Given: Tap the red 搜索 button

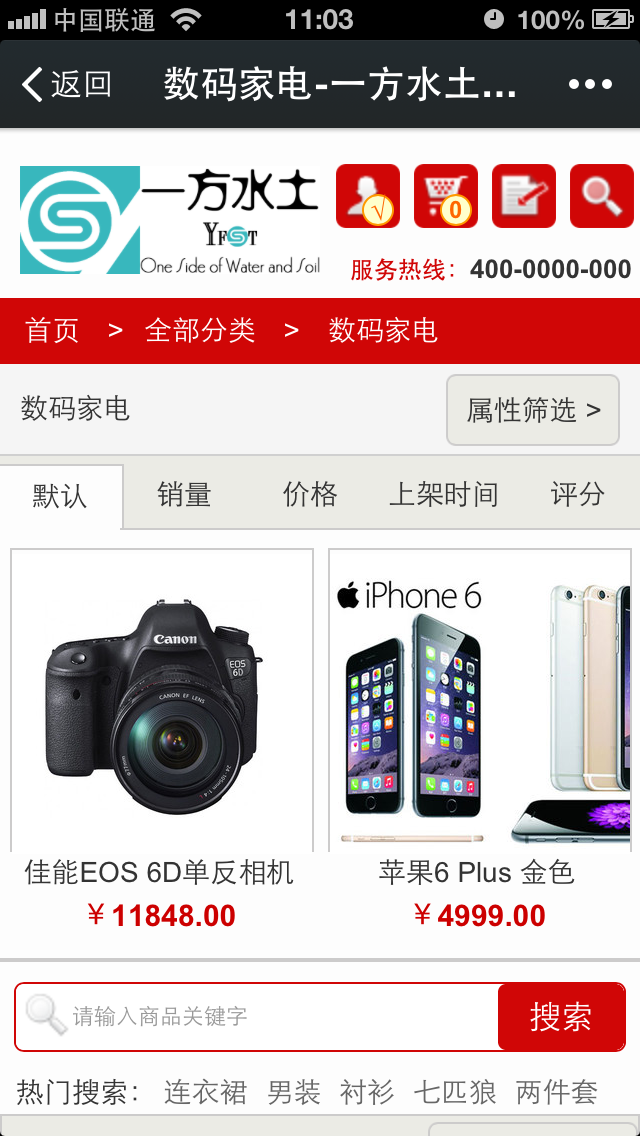Looking at the screenshot, I should click(561, 1017).
